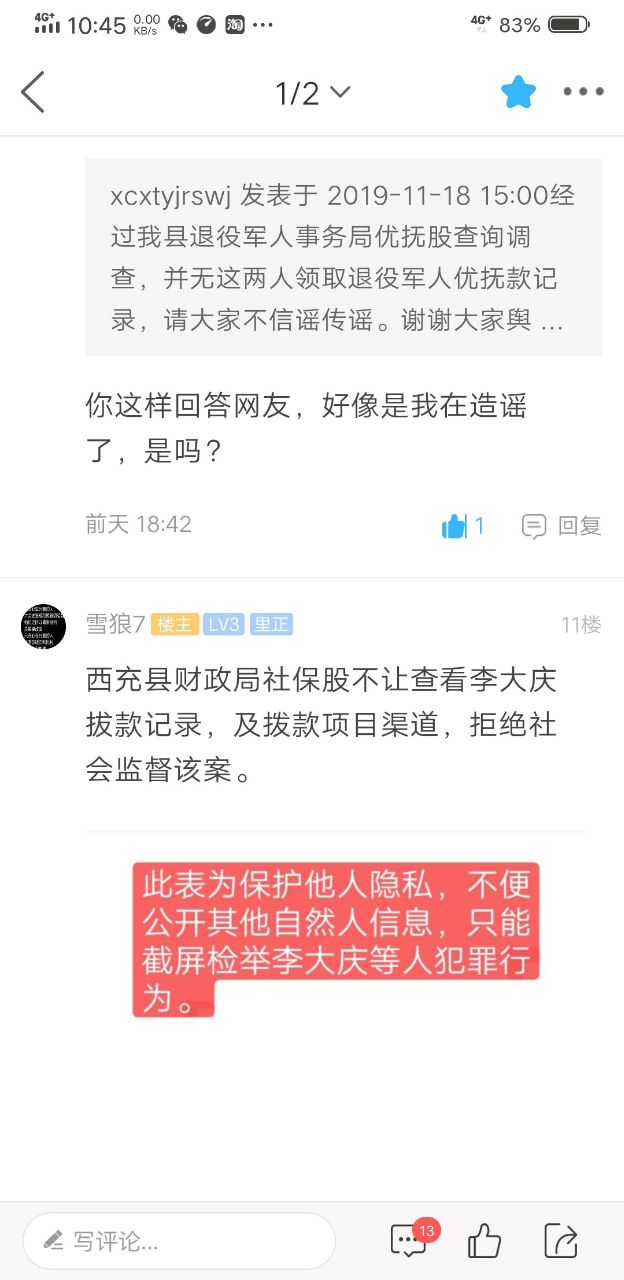Open 雪狼7's profile avatar

(x=44, y=625)
